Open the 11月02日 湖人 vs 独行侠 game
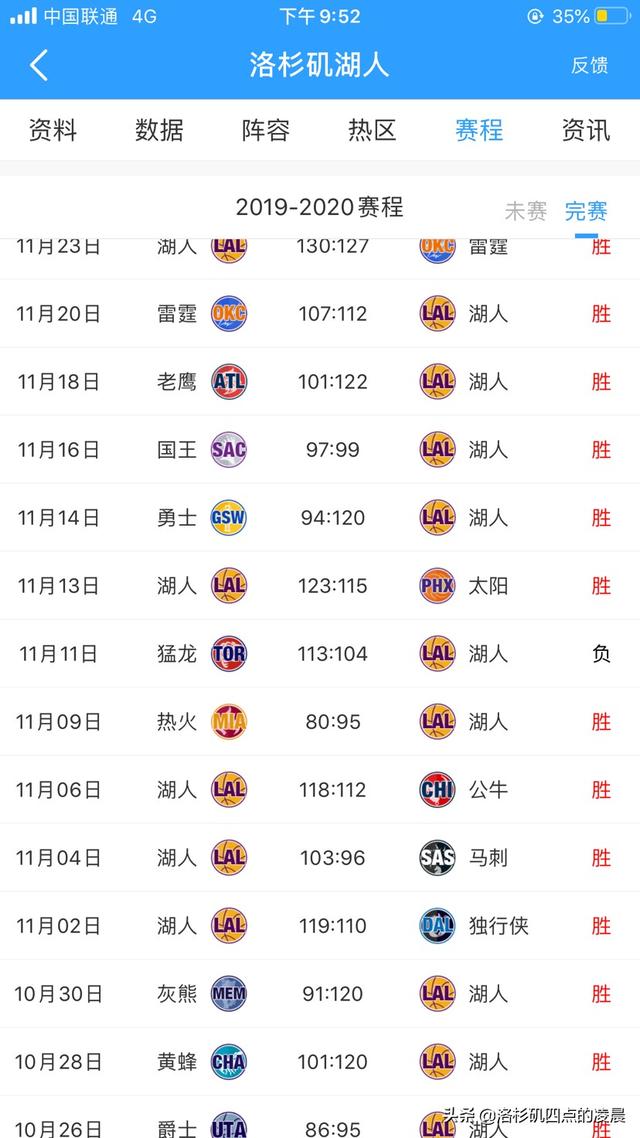The height and width of the screenshot is (1138, 640). click(320, 926)
